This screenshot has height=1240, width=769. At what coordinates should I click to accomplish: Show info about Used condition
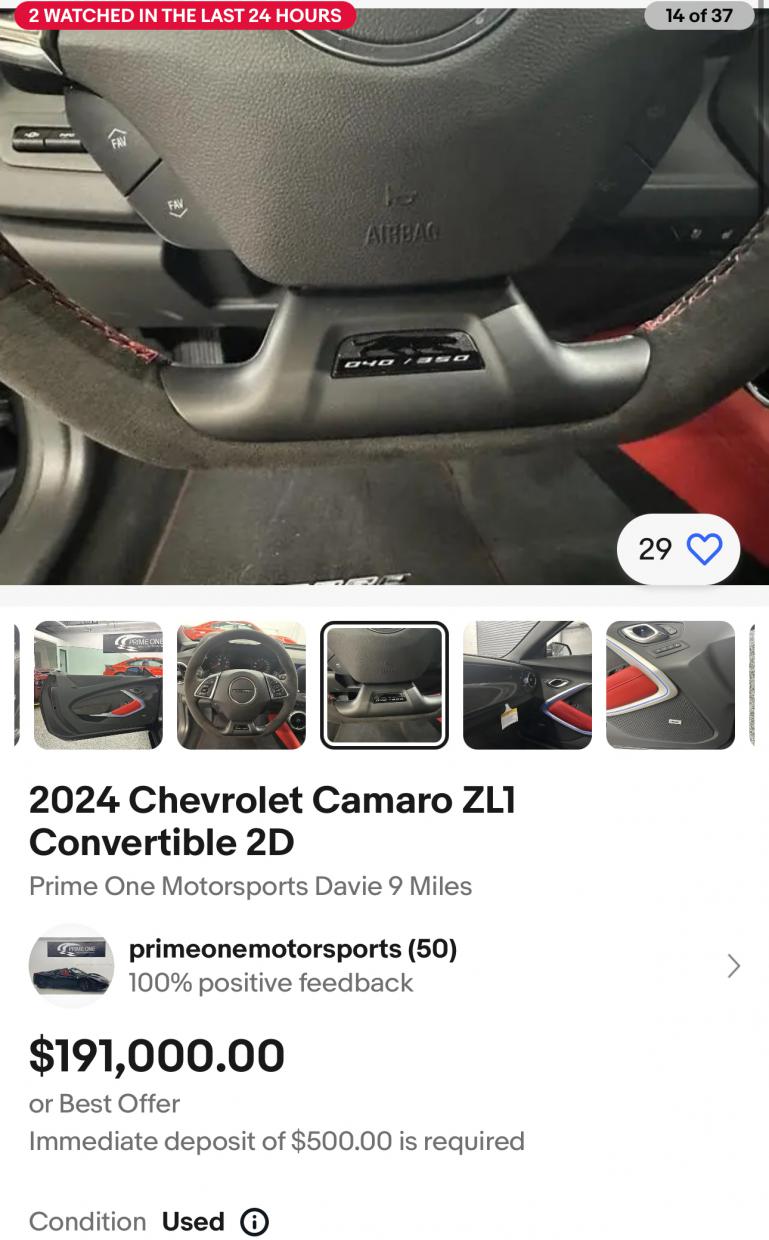[255, 1221]
